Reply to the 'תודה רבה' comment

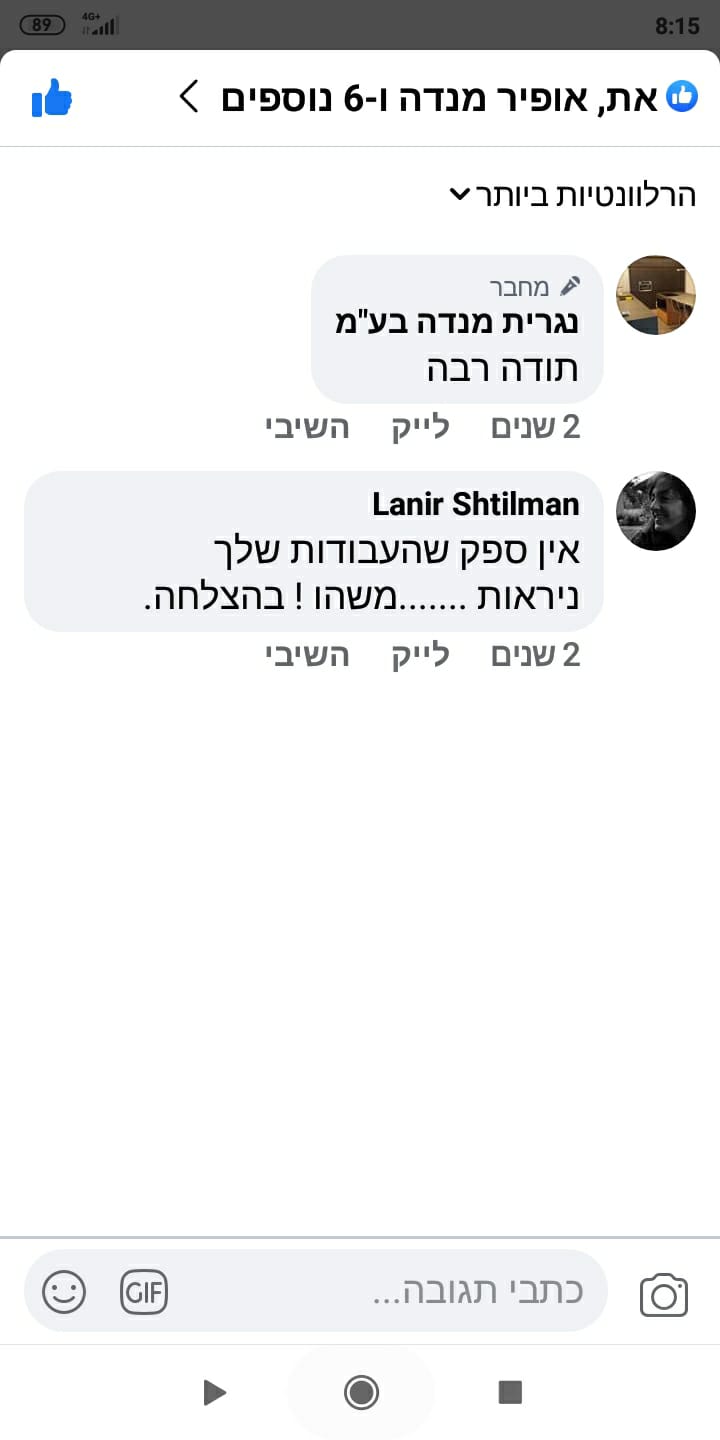tap(307, 428)
